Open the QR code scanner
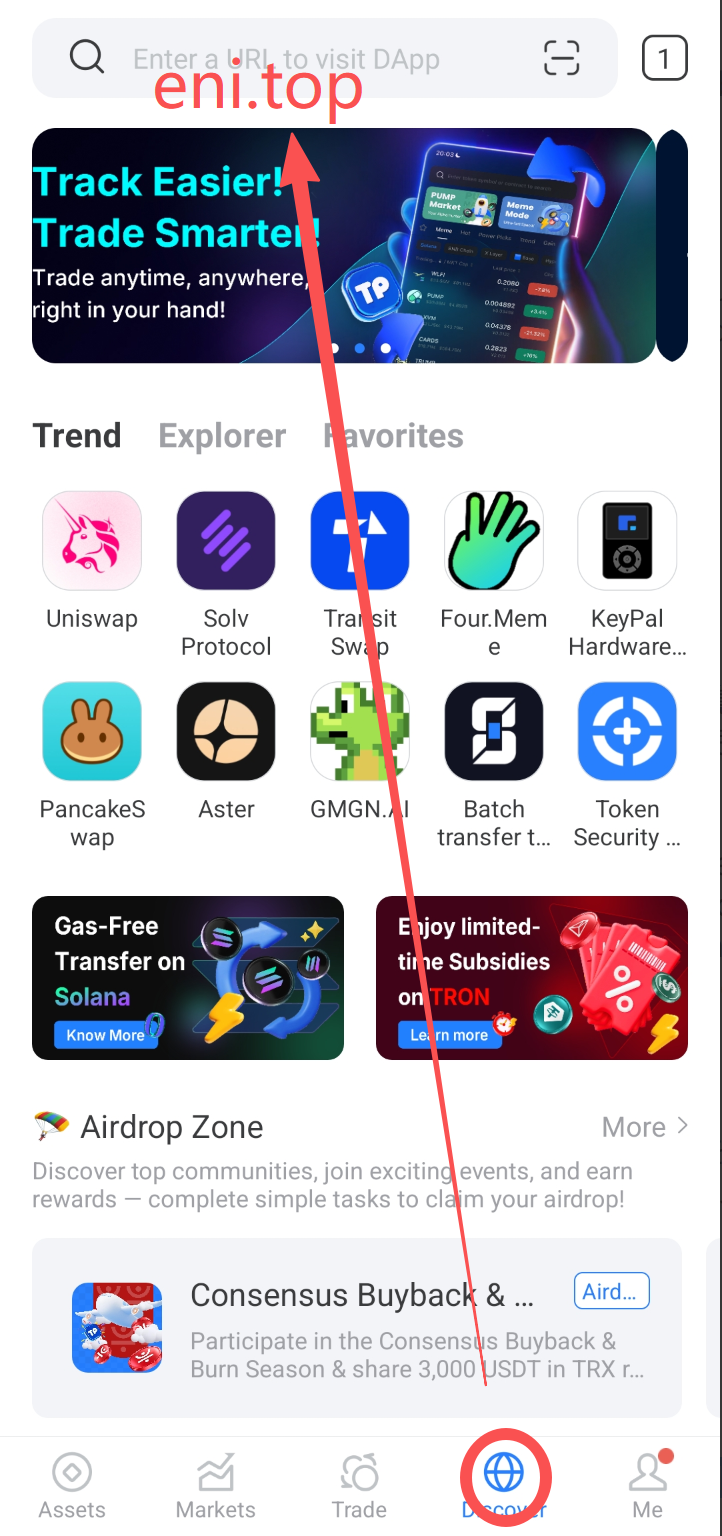This screenshot has height=1536, width=722. [562, 58]
